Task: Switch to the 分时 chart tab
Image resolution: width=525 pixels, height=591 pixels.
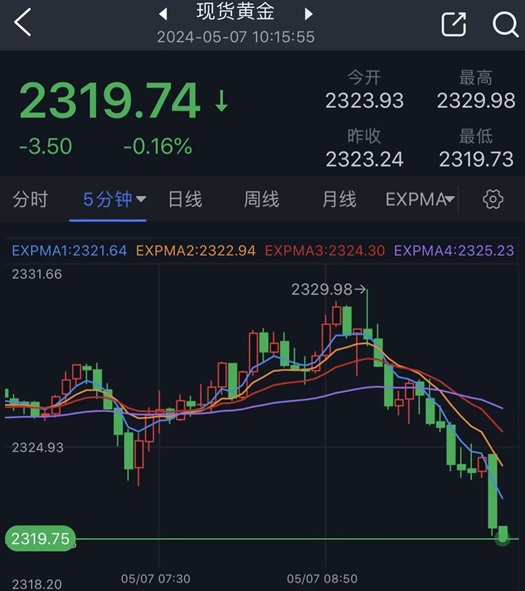Action: (30, 199)
